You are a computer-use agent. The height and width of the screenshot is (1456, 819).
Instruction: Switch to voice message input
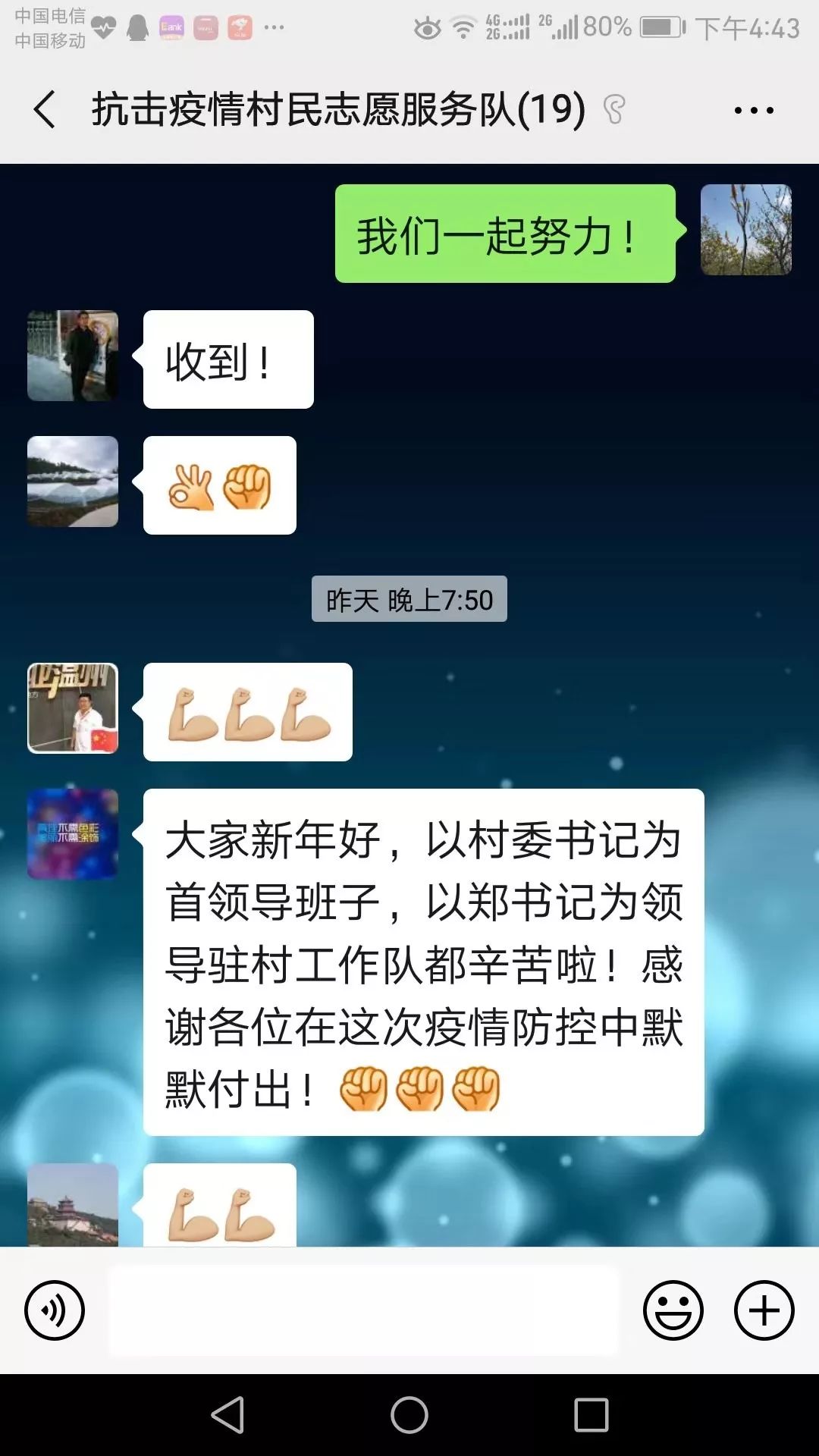click(x=55, y=1310)
